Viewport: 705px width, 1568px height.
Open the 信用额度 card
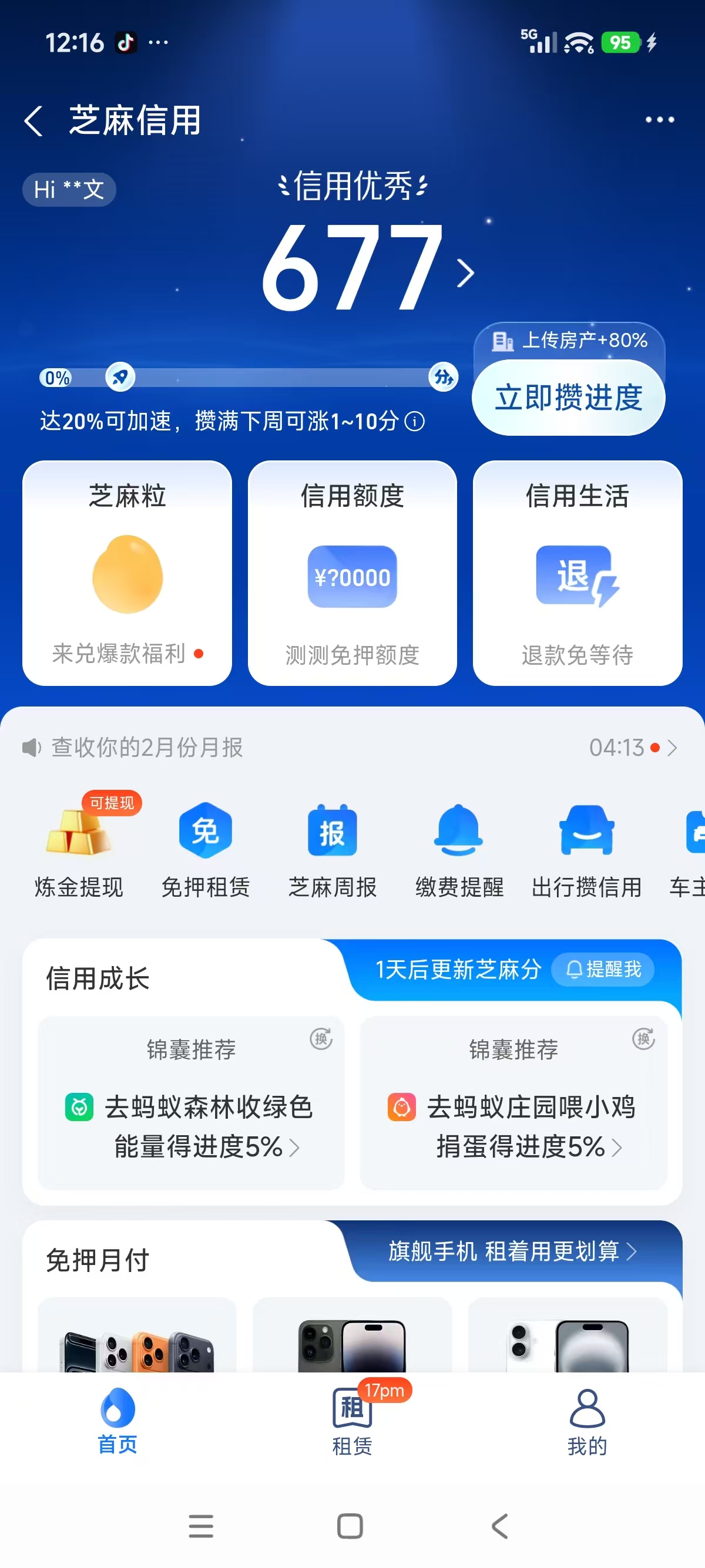point(352,573)
